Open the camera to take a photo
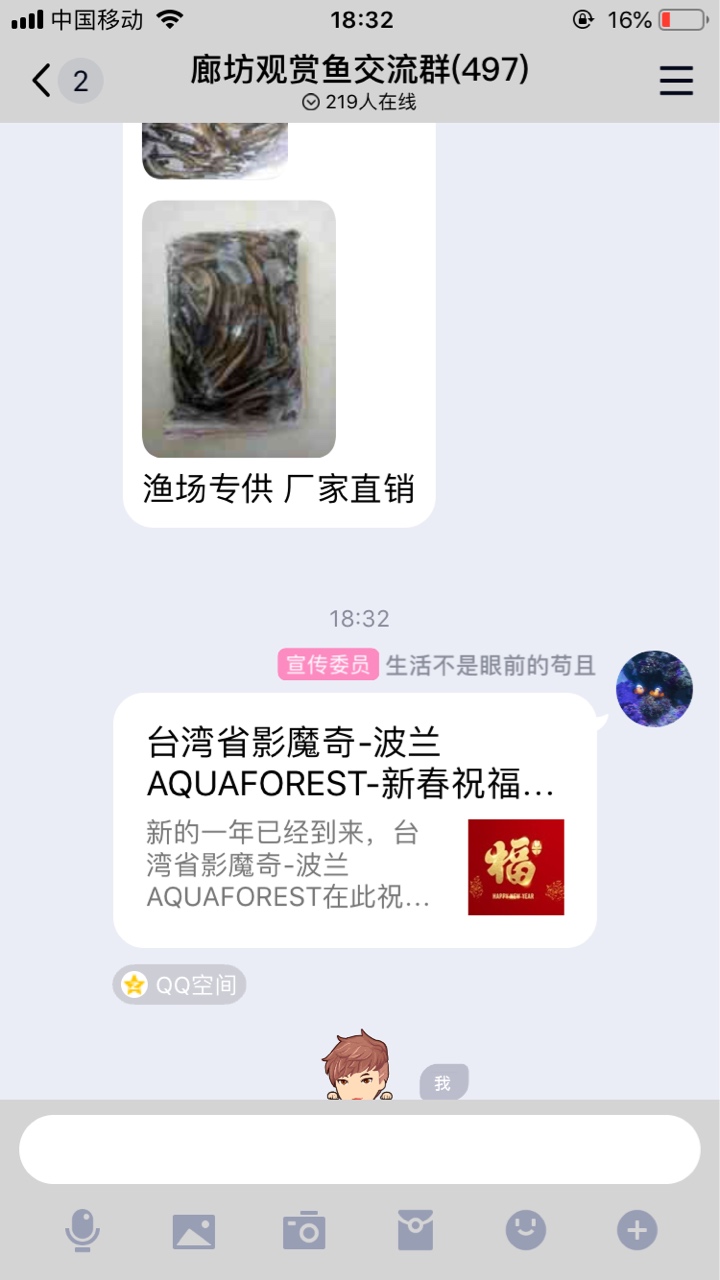720x1280 pixels. (304, 1230)
